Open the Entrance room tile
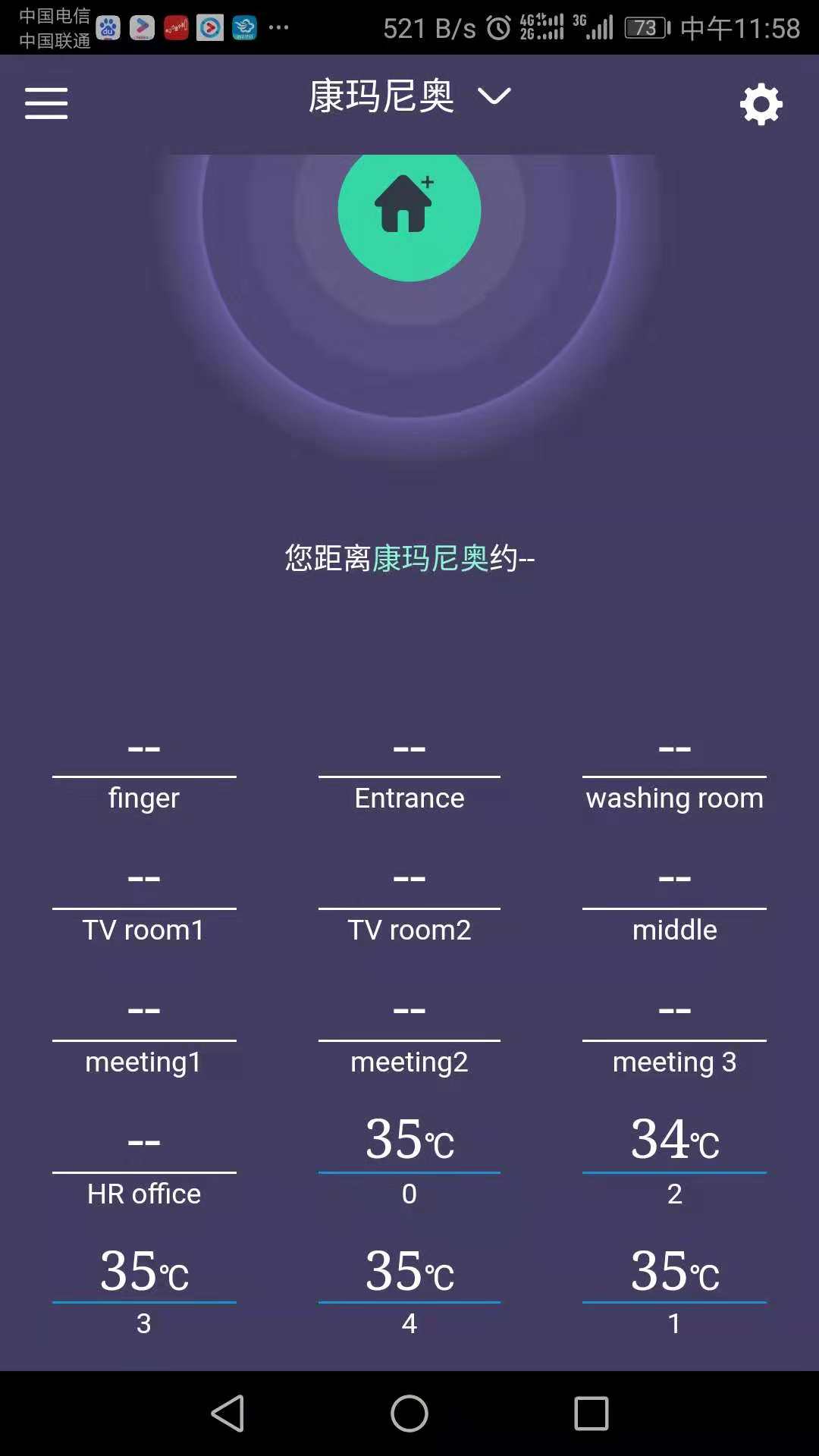Screen dimensions: 819x1456 point(409,773)
